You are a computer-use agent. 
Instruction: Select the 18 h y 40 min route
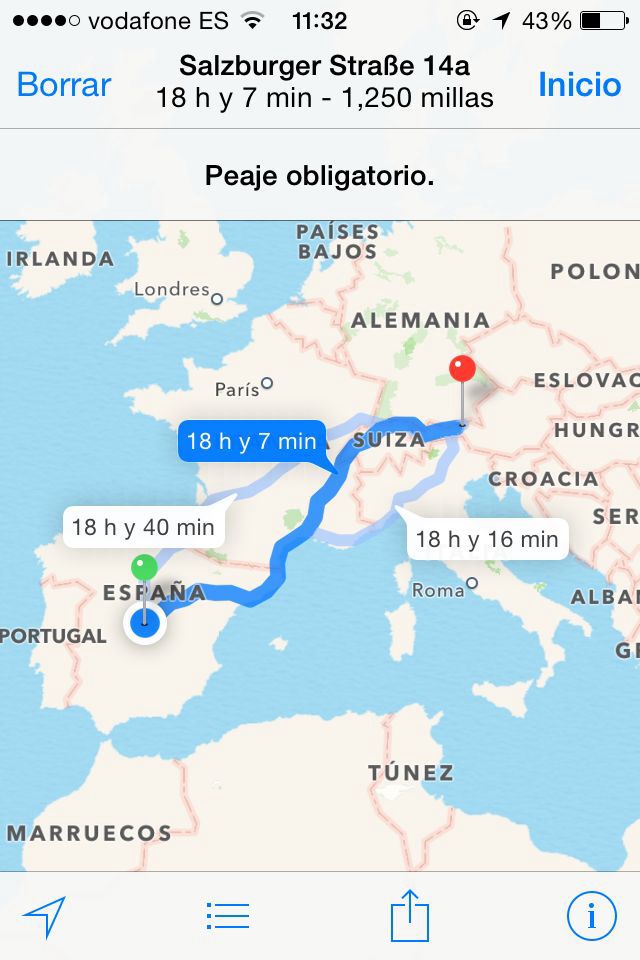coord(143,526)
